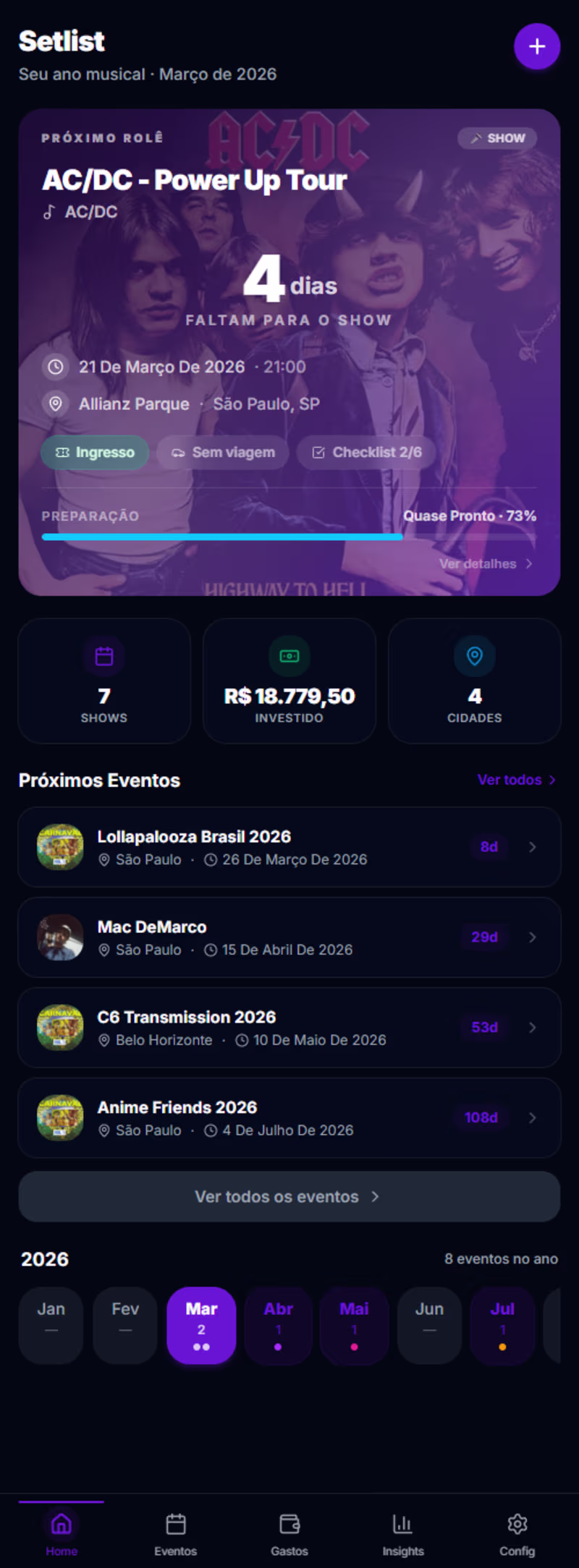Screen dimensions: 579x1568
Task: Tap Ver todos os eventos button
Action: [x=289, y=1197]
